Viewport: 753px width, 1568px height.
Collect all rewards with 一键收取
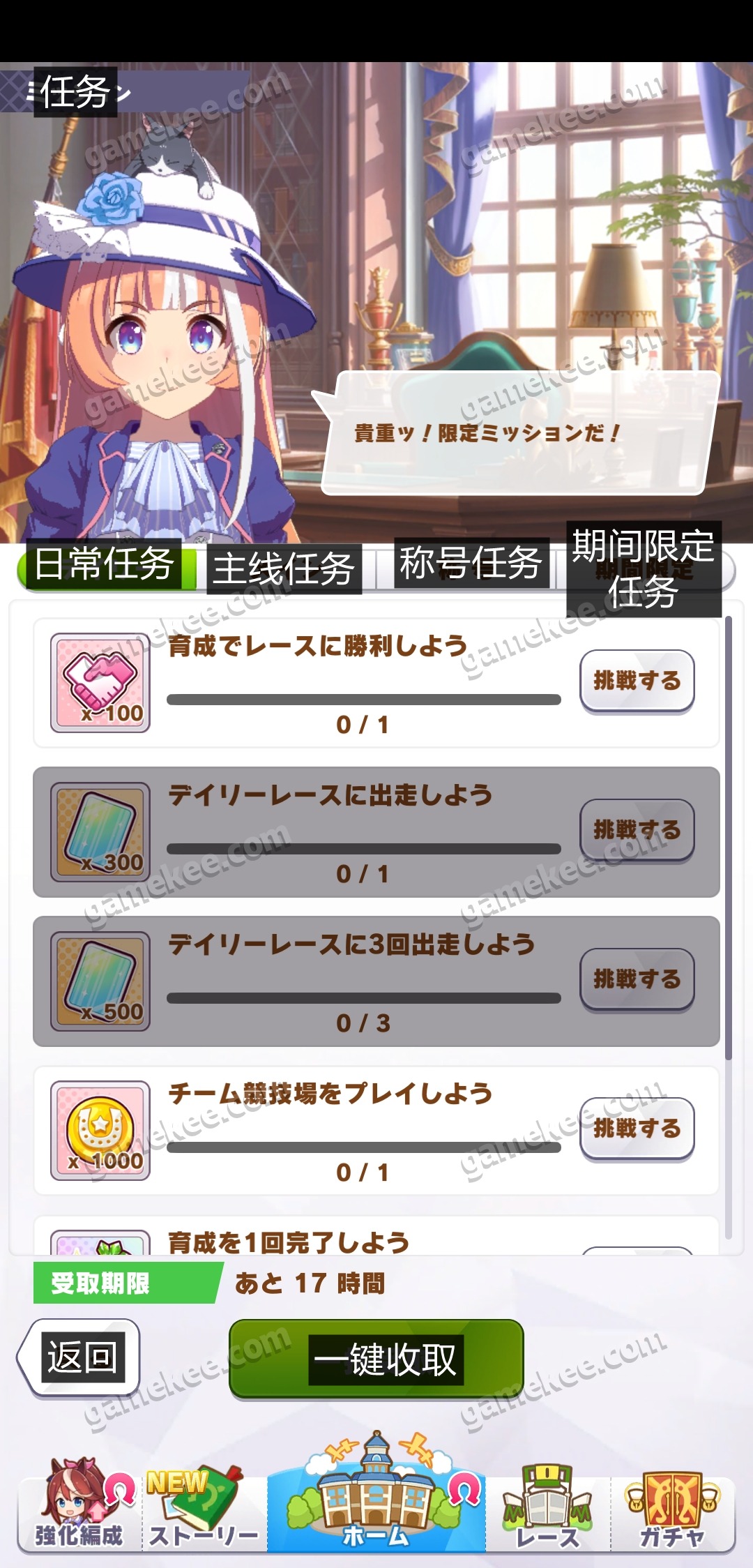click(376, 1359)
